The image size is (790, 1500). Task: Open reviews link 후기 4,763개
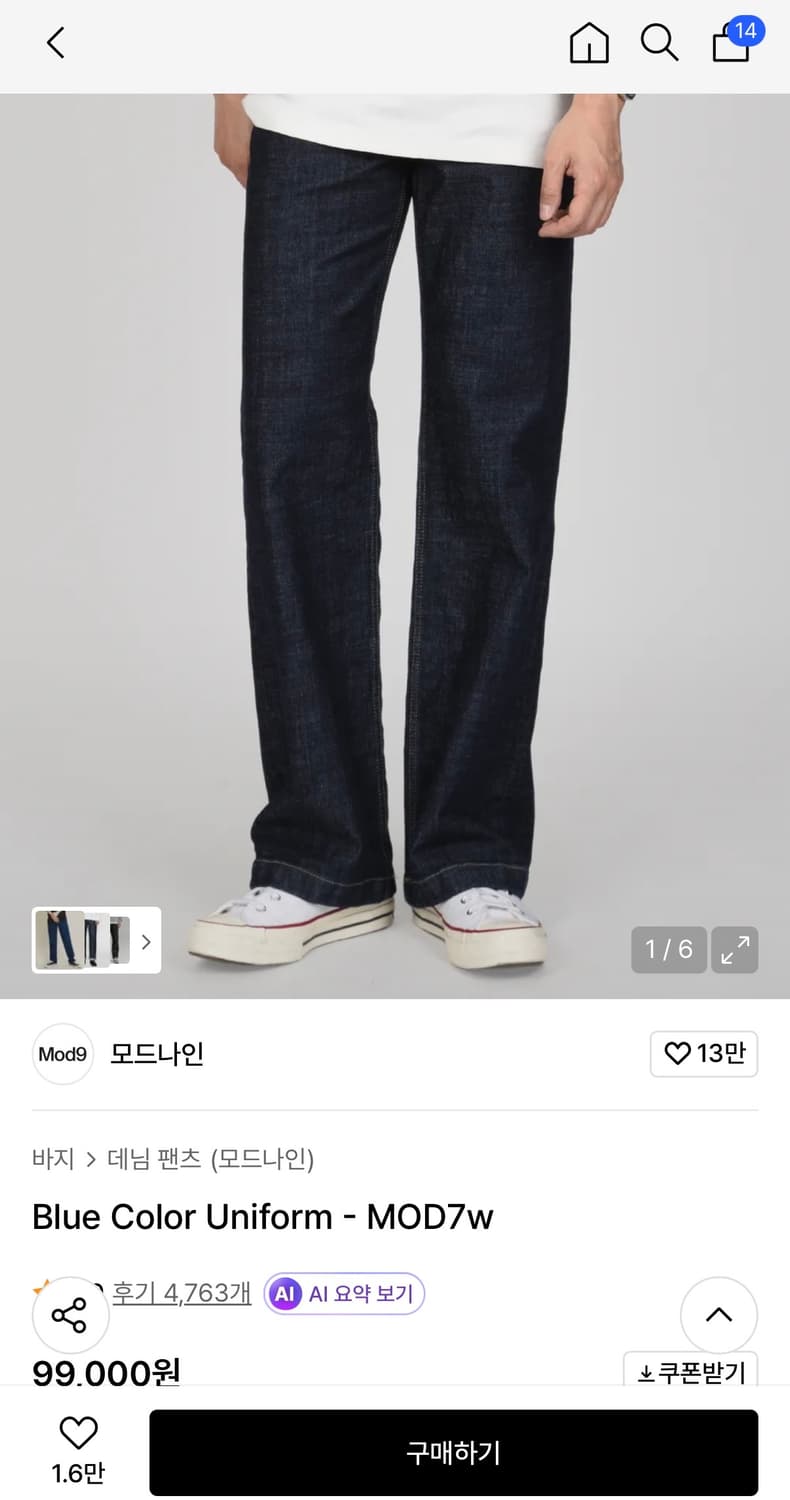click(181, 1293)
